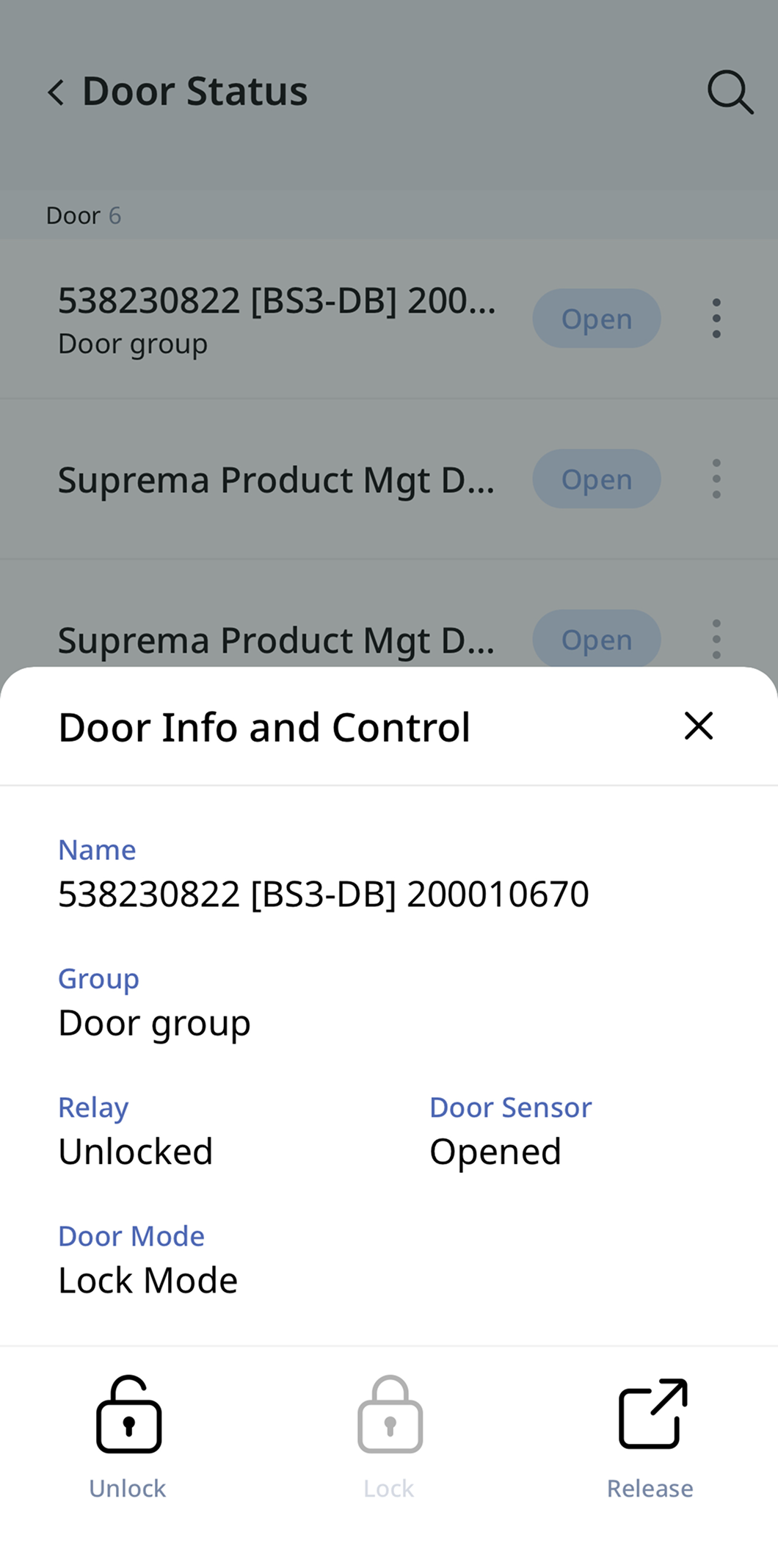Close the Door Info and Control sheet
Screen dimensions: 778x1568
click(698, 726)
